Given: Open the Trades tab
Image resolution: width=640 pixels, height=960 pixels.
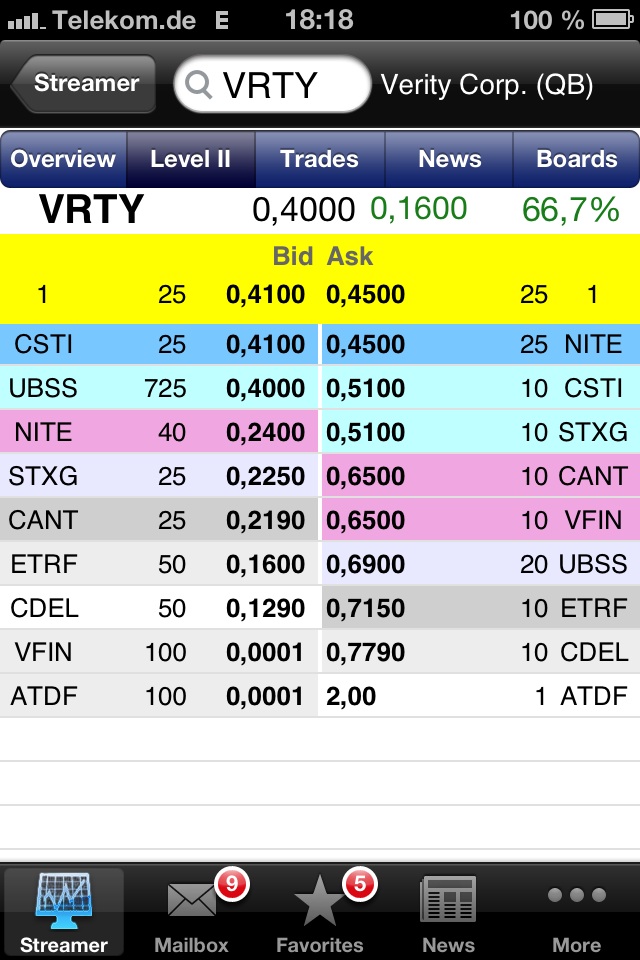Looking at the screenshot, I should pos(319,159).
